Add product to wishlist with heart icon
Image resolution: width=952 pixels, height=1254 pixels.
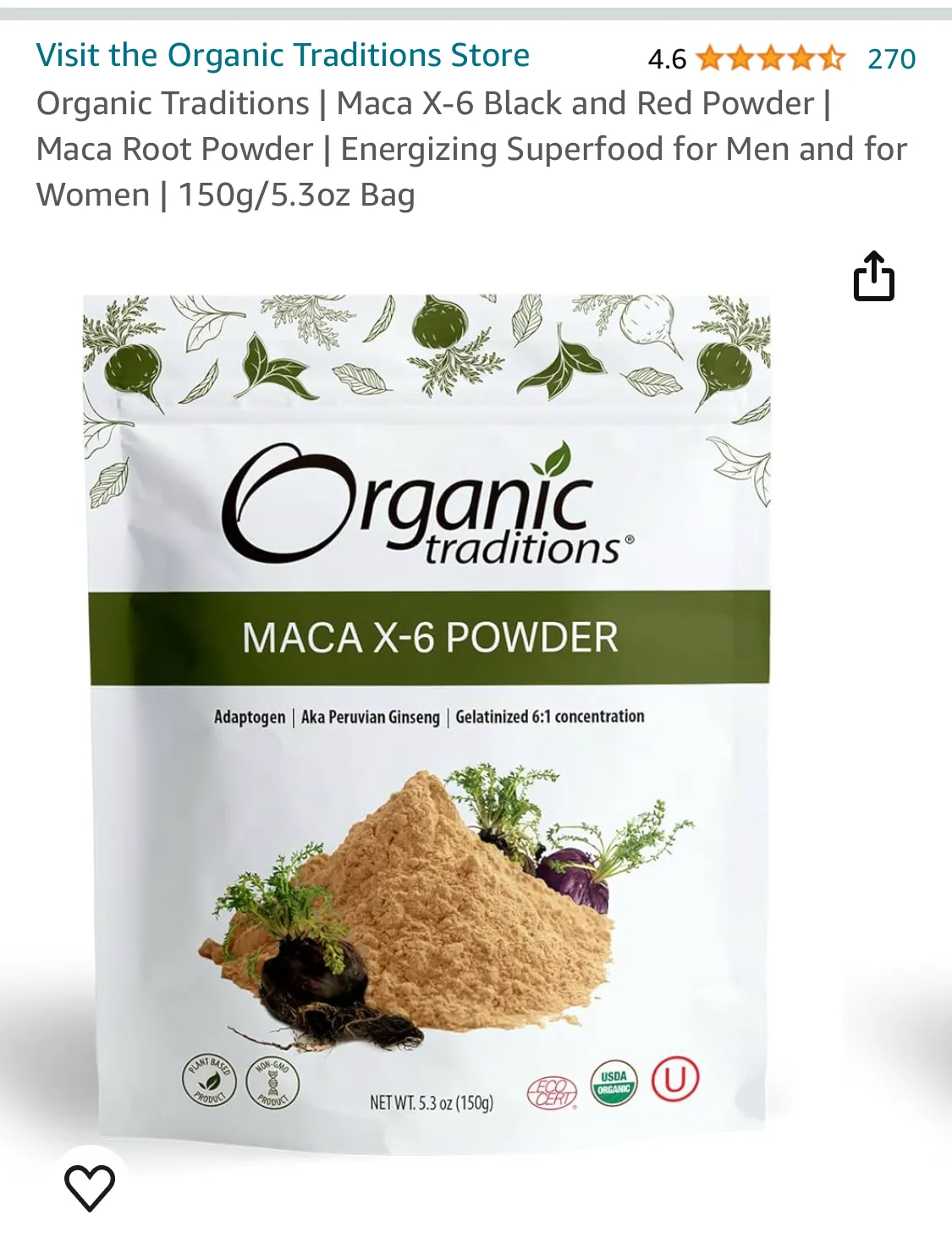click(90, 1186)
